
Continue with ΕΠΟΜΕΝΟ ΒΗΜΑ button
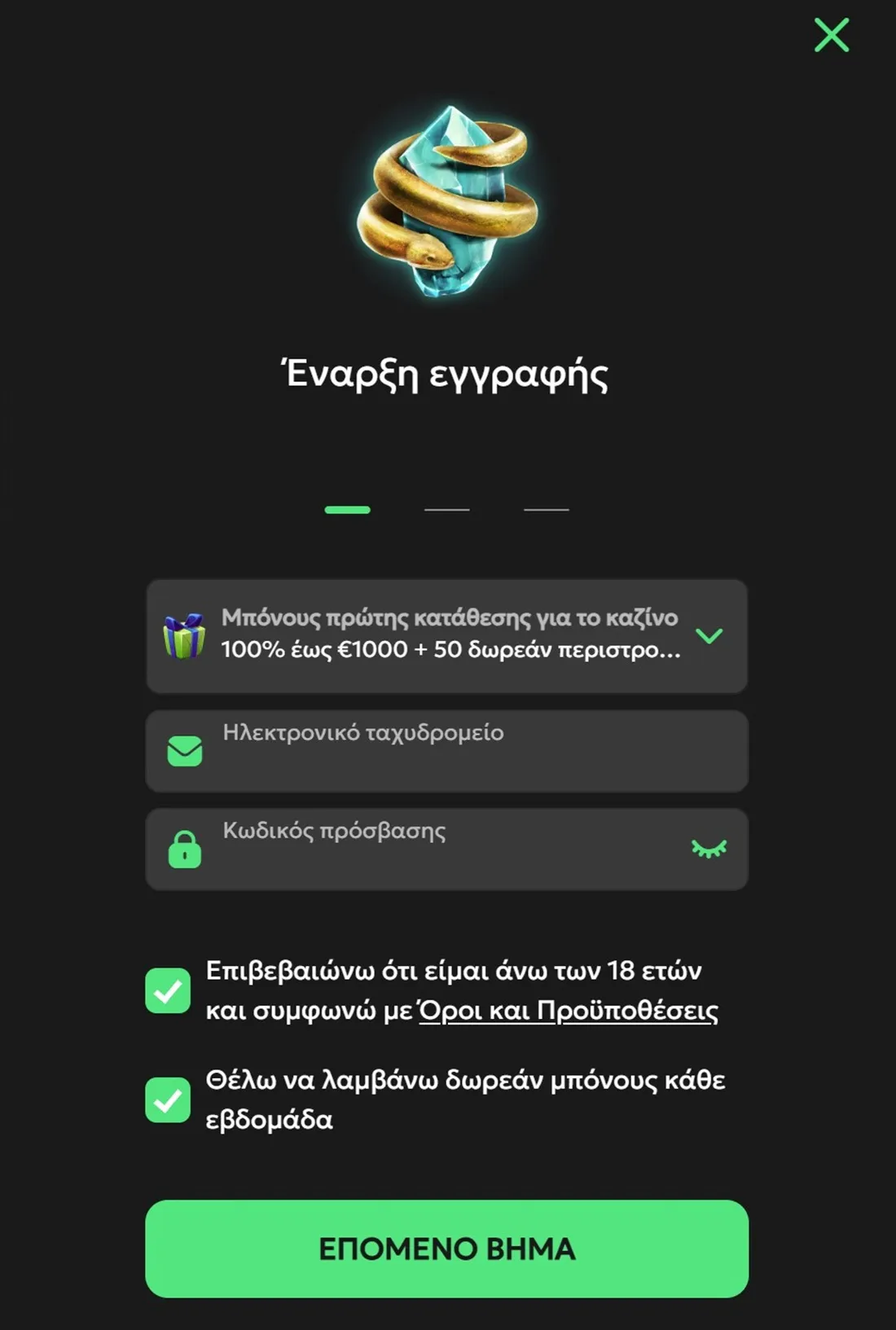click(x=446, y=1248)
